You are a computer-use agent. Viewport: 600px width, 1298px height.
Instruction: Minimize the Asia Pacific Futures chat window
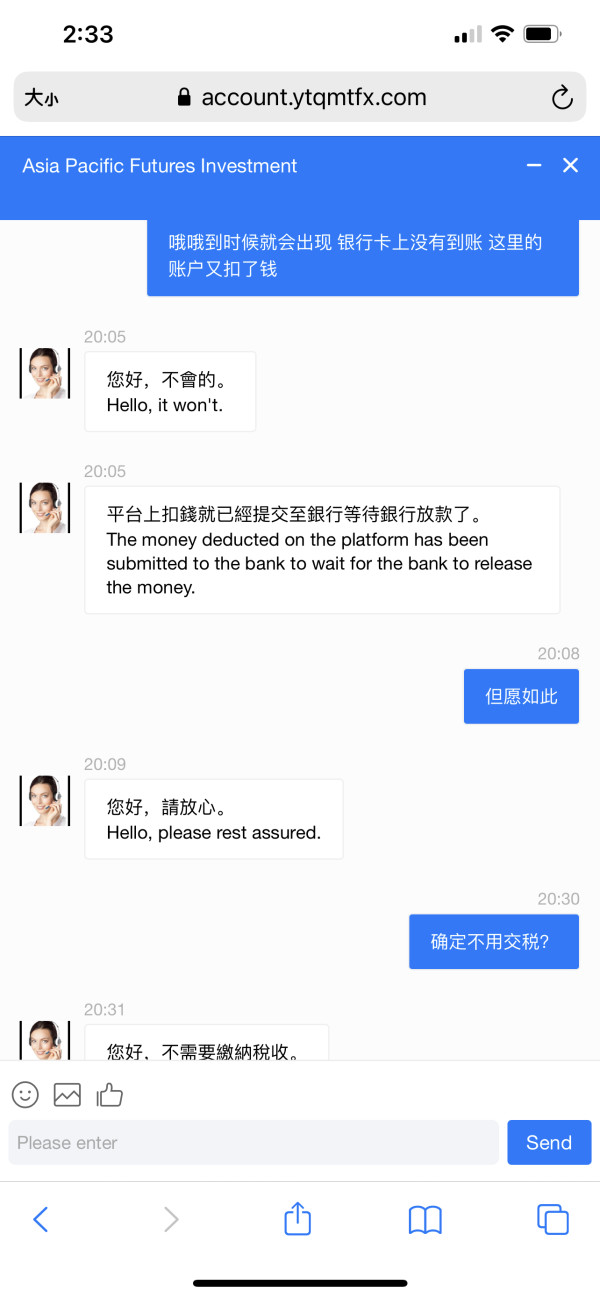[x=534, y=166]
